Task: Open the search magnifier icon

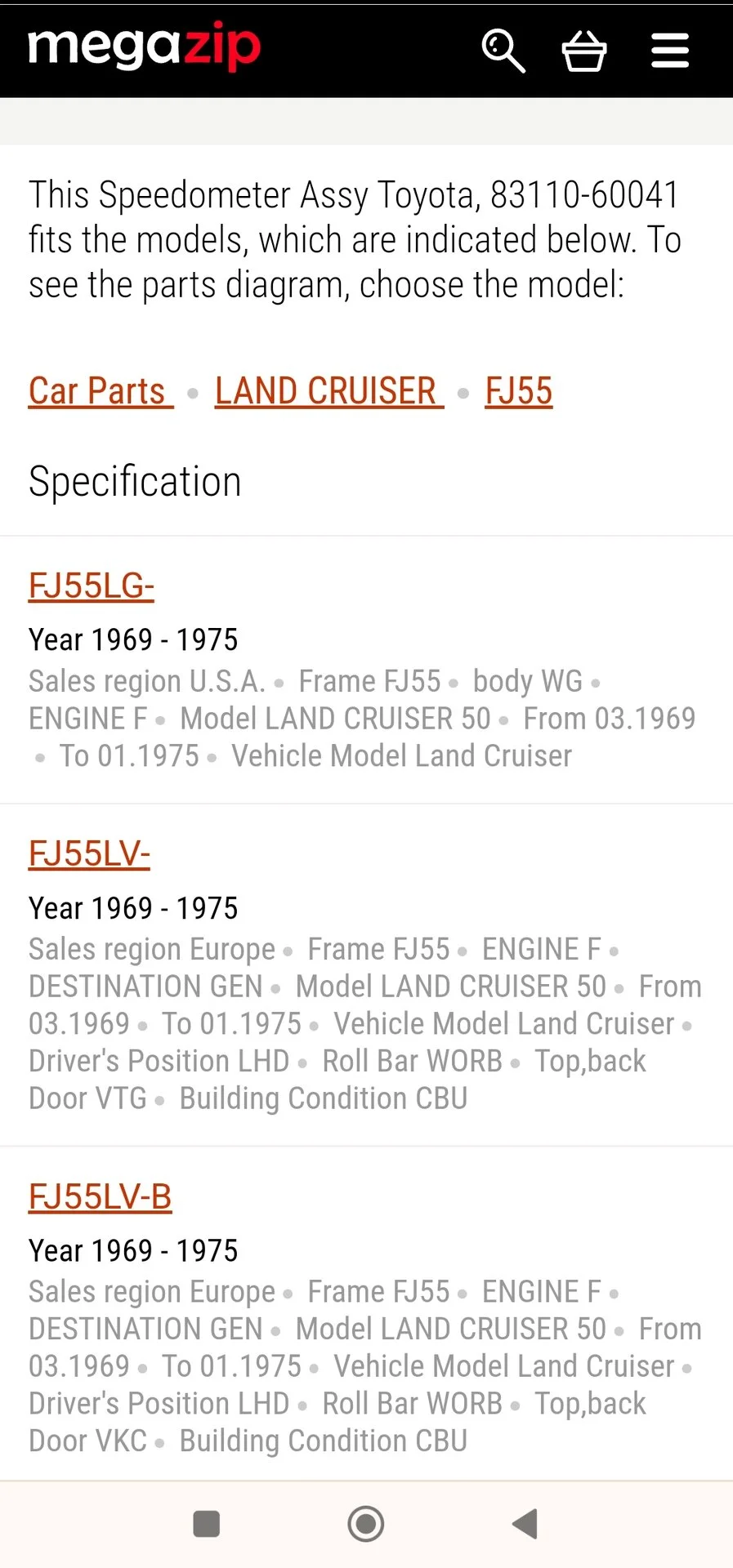Action: coord(503,51)
